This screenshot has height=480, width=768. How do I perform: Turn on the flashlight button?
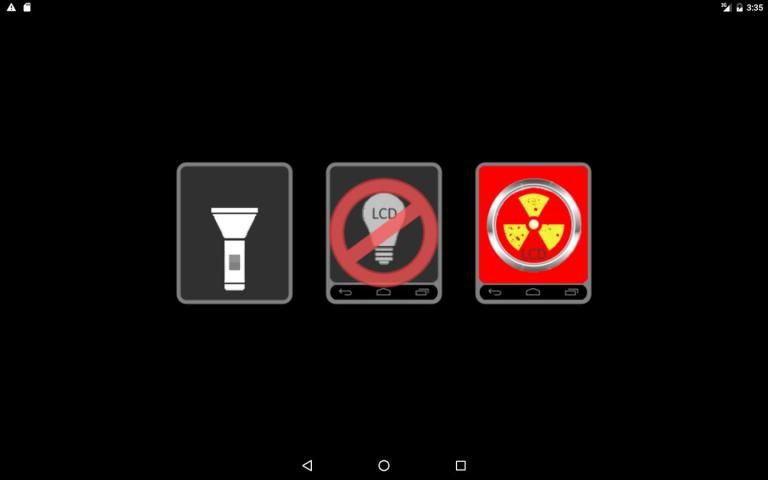coord(234,233)
